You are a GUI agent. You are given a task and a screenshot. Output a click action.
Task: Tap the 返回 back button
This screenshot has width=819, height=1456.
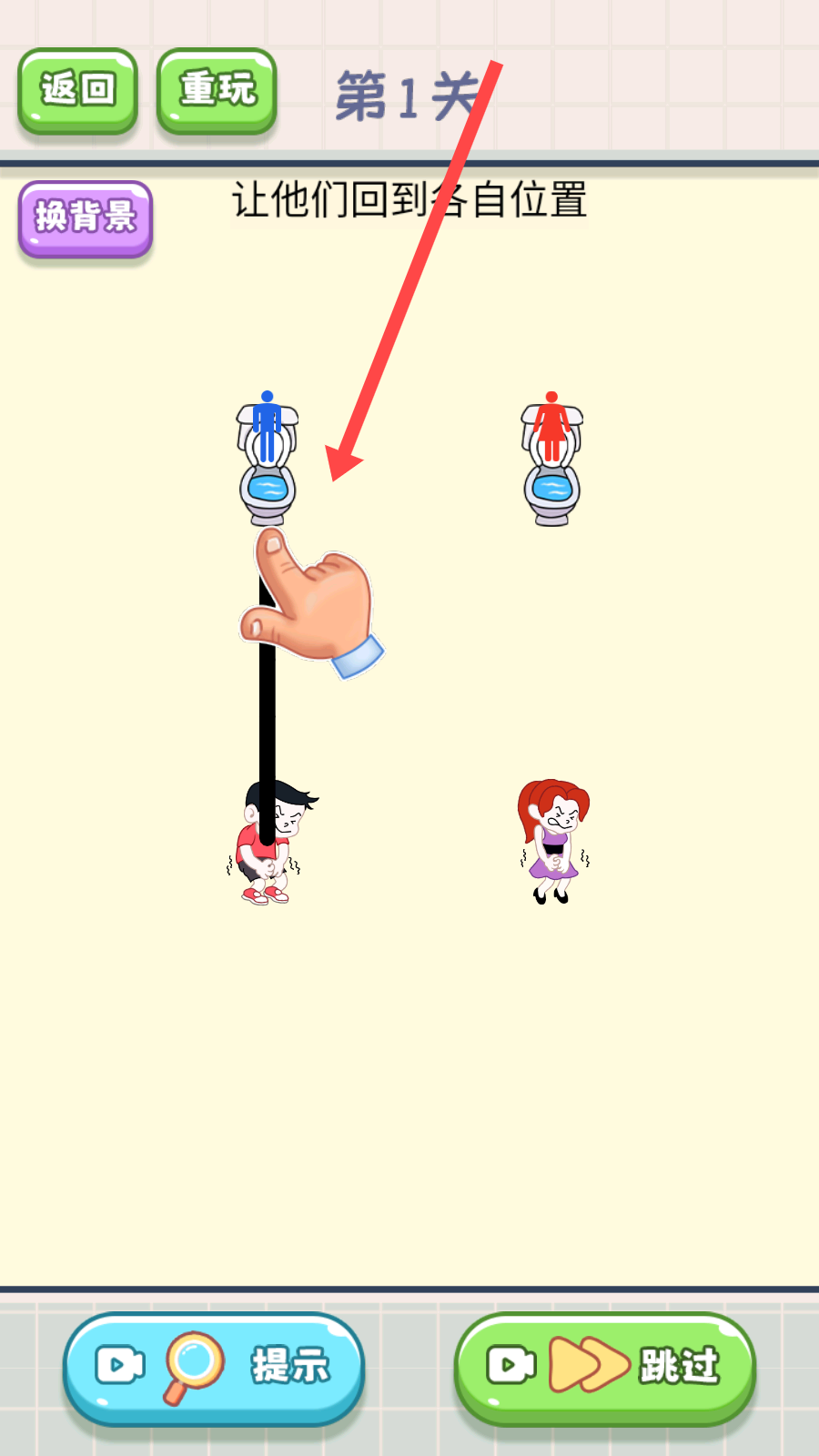[x=78, y=90]
